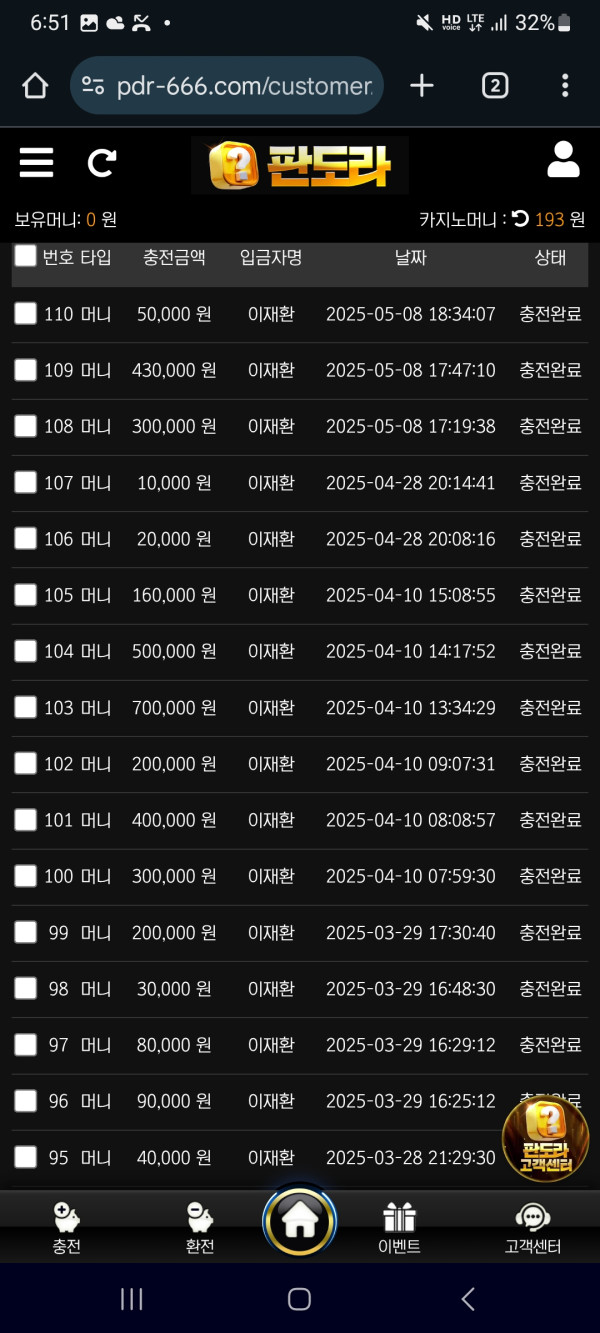Tap the browser address bar
The width and height of the screenshot is (600, 1333).
click(230, 86)
